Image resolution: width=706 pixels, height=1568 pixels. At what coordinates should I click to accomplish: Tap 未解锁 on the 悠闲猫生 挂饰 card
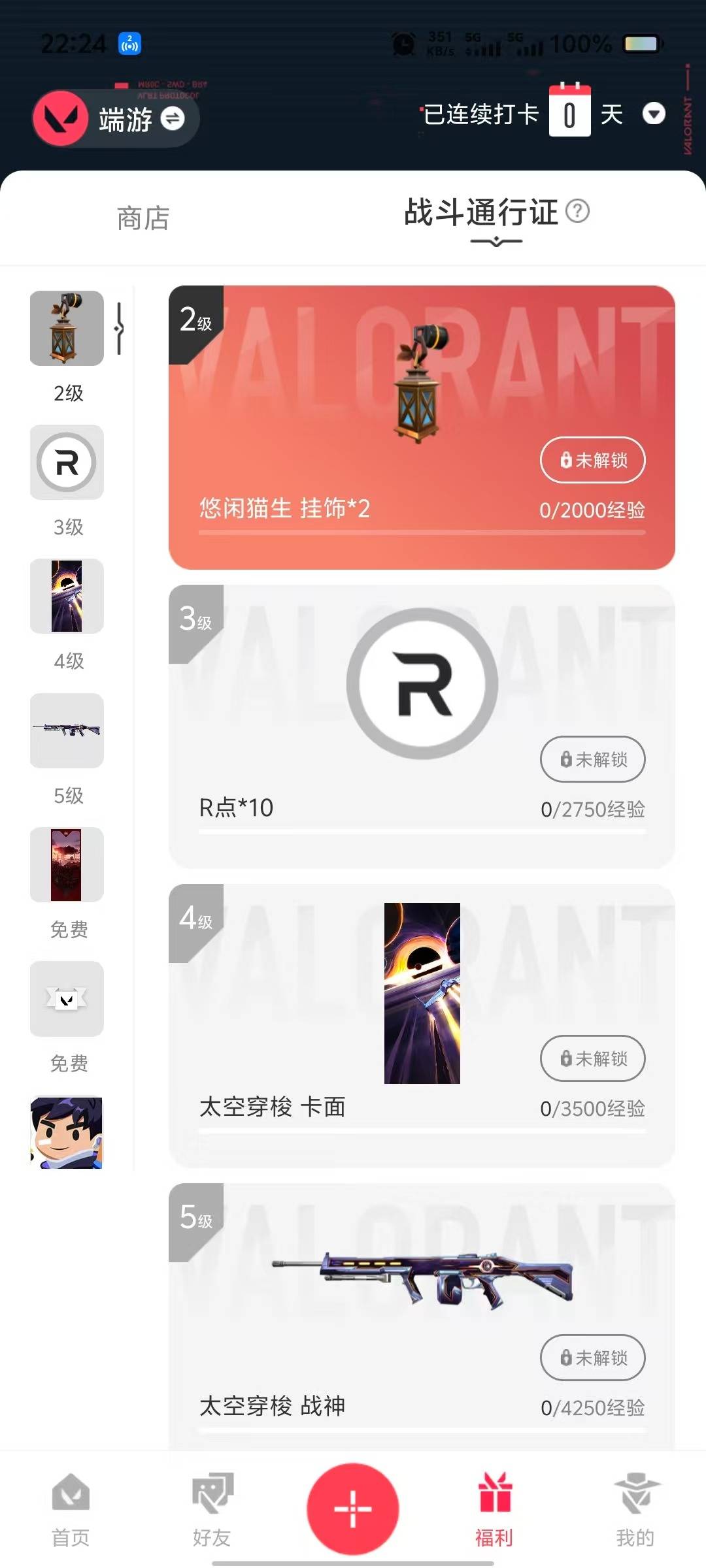[592, 460]
